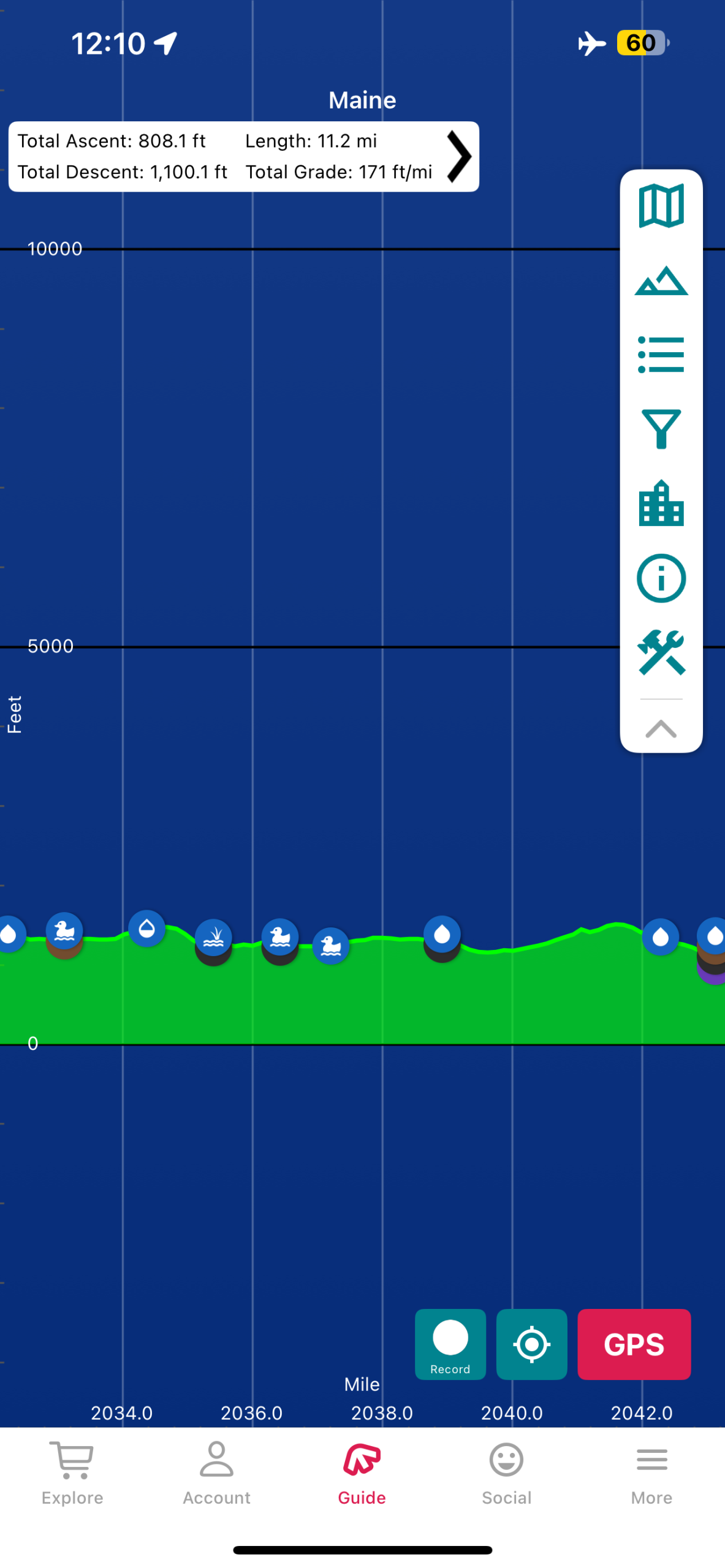
Task: Open the towns building icon
Action: pos(661,503)
